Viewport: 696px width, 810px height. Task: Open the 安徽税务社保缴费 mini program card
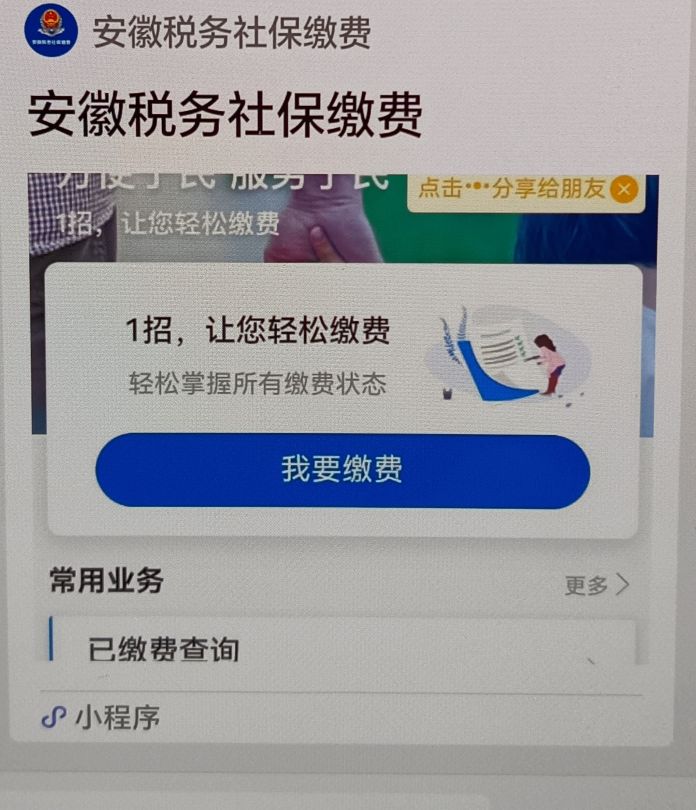[x=226, y=114]
